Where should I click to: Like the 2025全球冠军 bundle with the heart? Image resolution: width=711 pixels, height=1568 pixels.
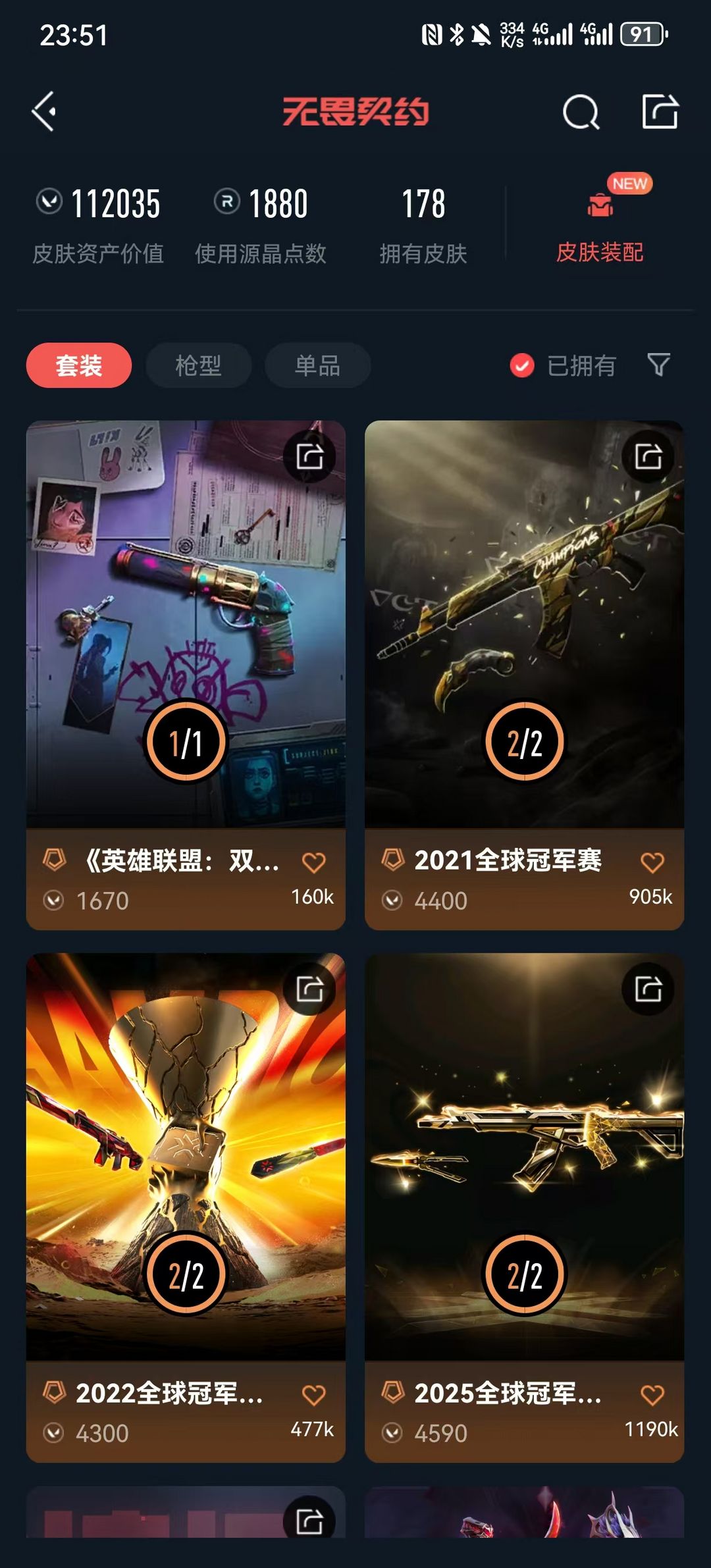pyautogui.click(x=652, y=1395)
